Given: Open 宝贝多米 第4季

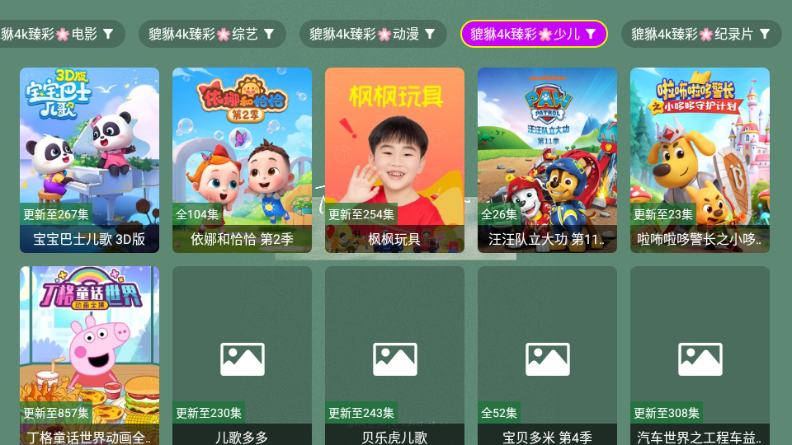Looking at the screenshot, I should tap(547, 355).
